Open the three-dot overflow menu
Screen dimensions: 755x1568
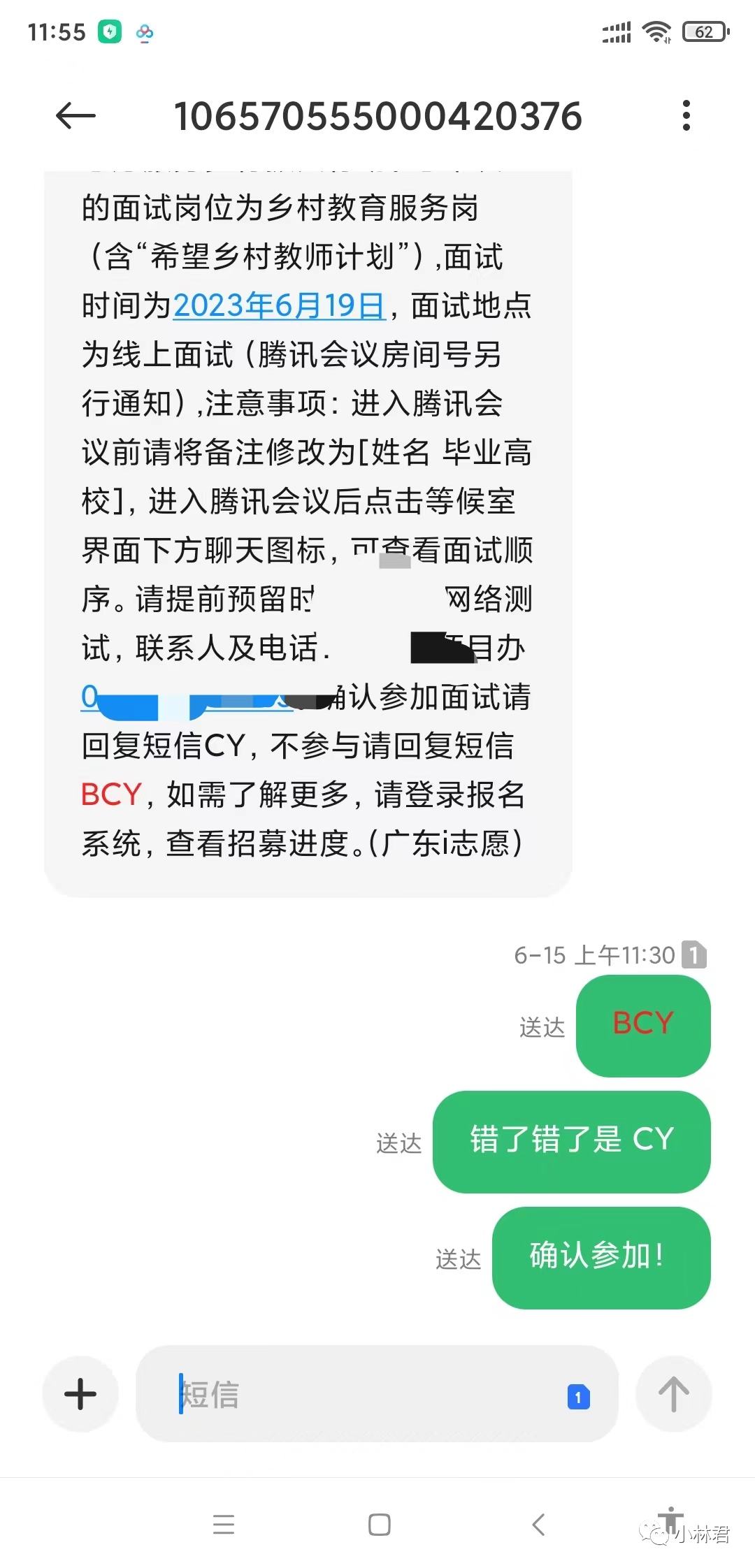(686, 115)
